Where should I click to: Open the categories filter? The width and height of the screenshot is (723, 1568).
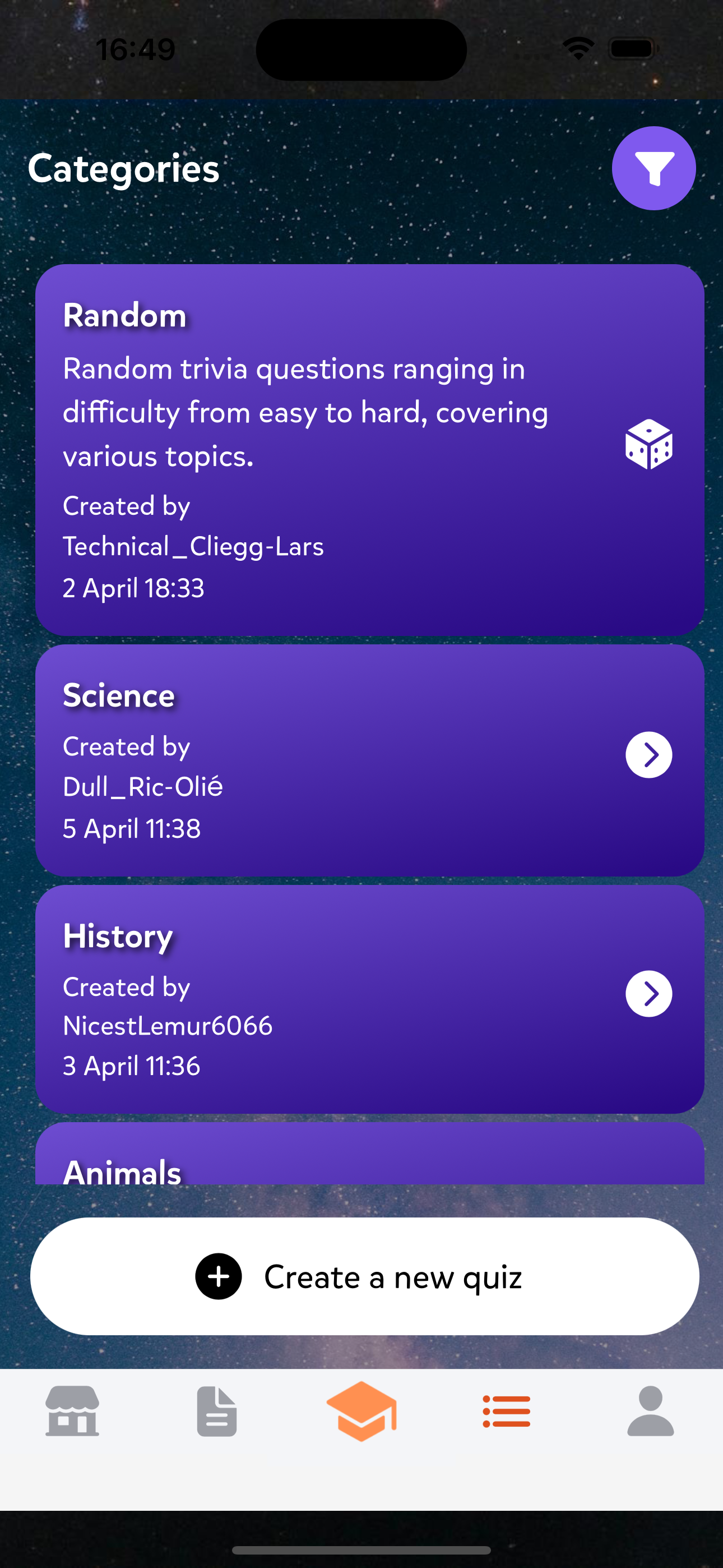[653, 168]
